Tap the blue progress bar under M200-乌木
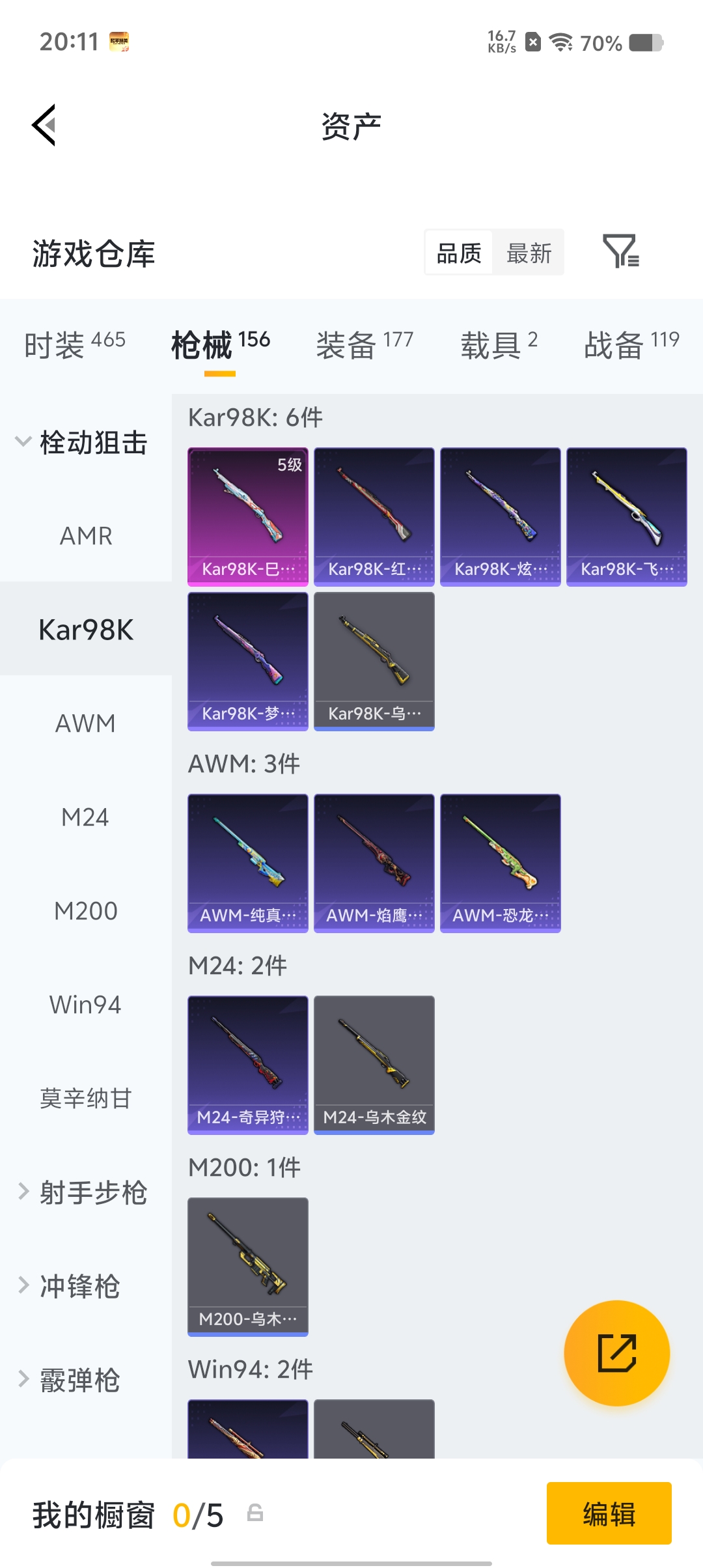The width and height of the screenshot is (703, 1568). tap(247, 1332)
